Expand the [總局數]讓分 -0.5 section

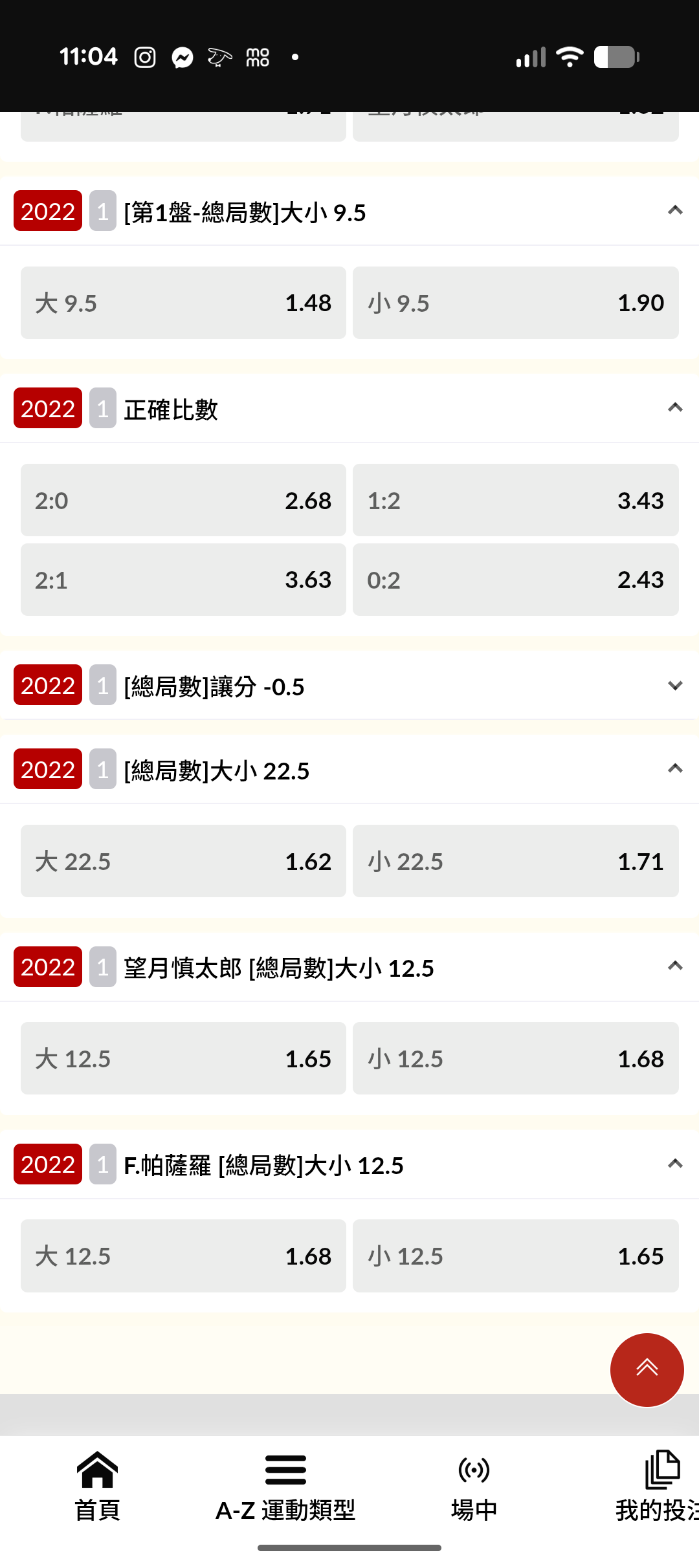pyautogui.click(x=675, y=686)
